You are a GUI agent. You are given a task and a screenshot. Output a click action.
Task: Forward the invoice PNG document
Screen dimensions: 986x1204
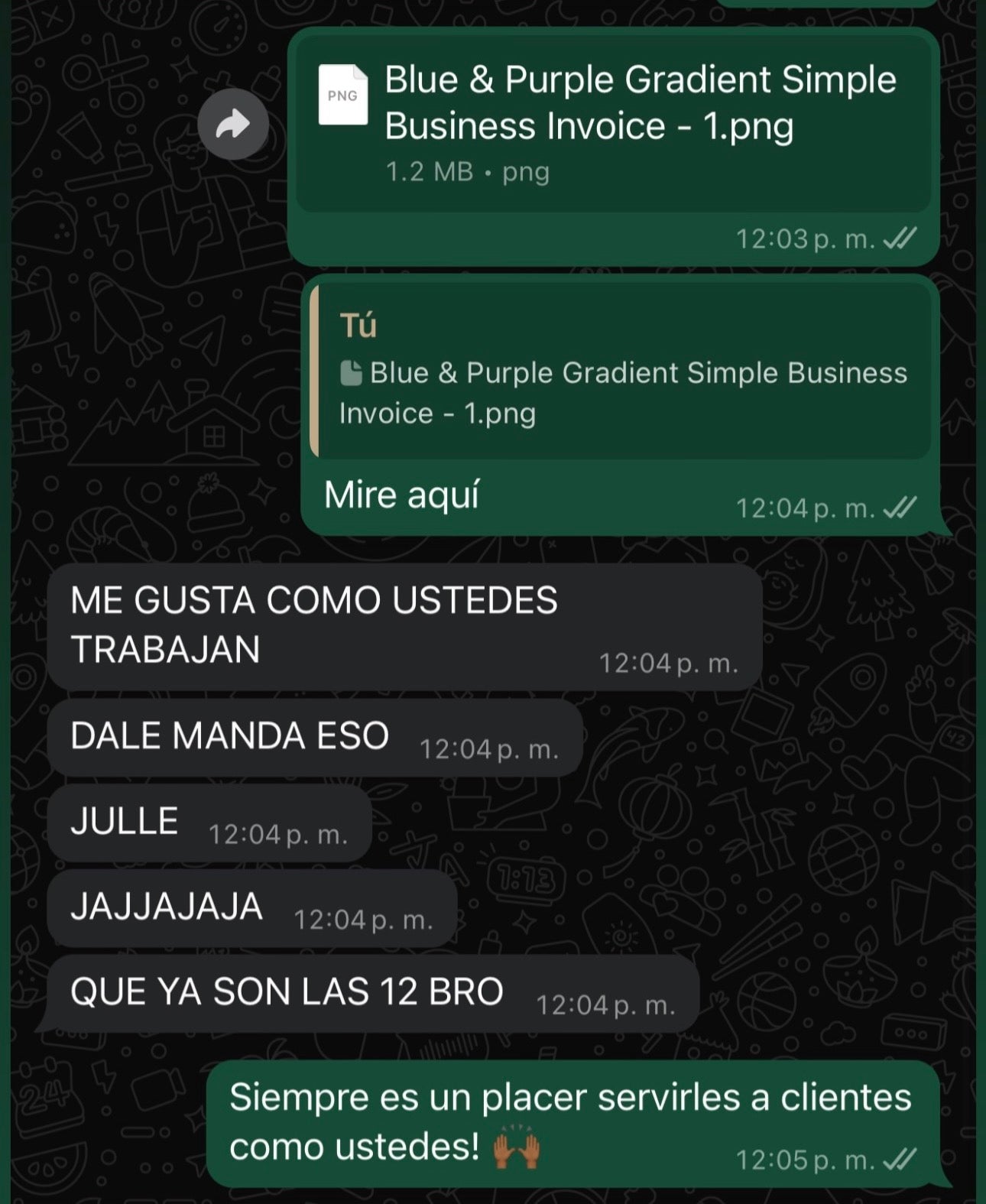point(233,125)
